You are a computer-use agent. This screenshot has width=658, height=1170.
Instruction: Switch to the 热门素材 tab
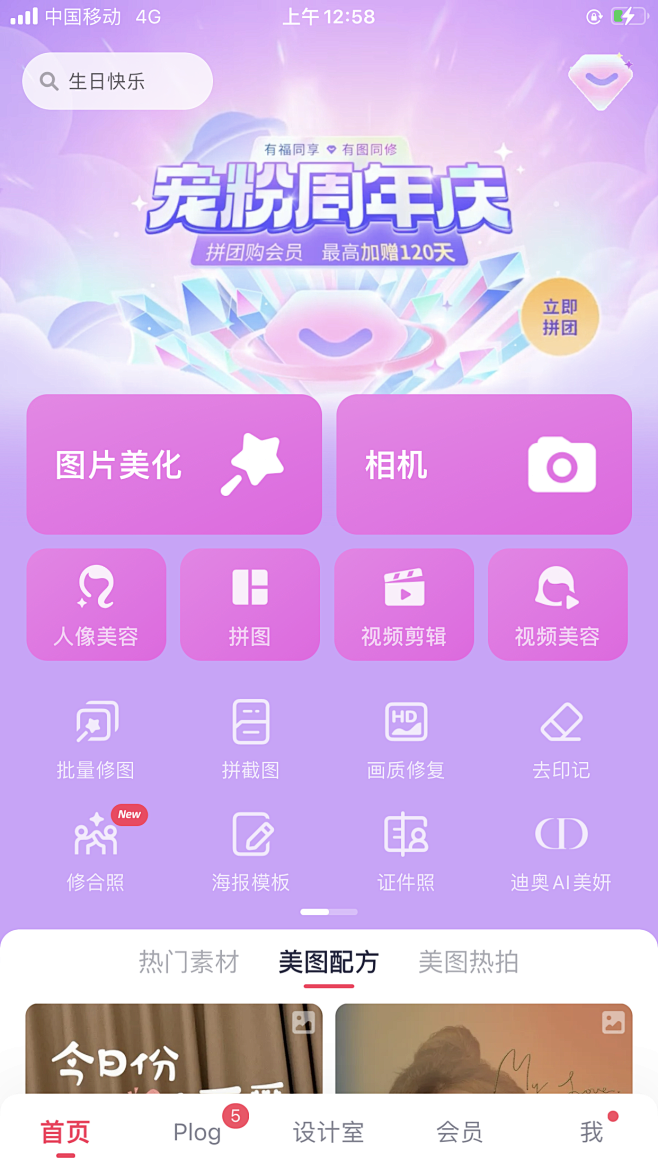189,962
